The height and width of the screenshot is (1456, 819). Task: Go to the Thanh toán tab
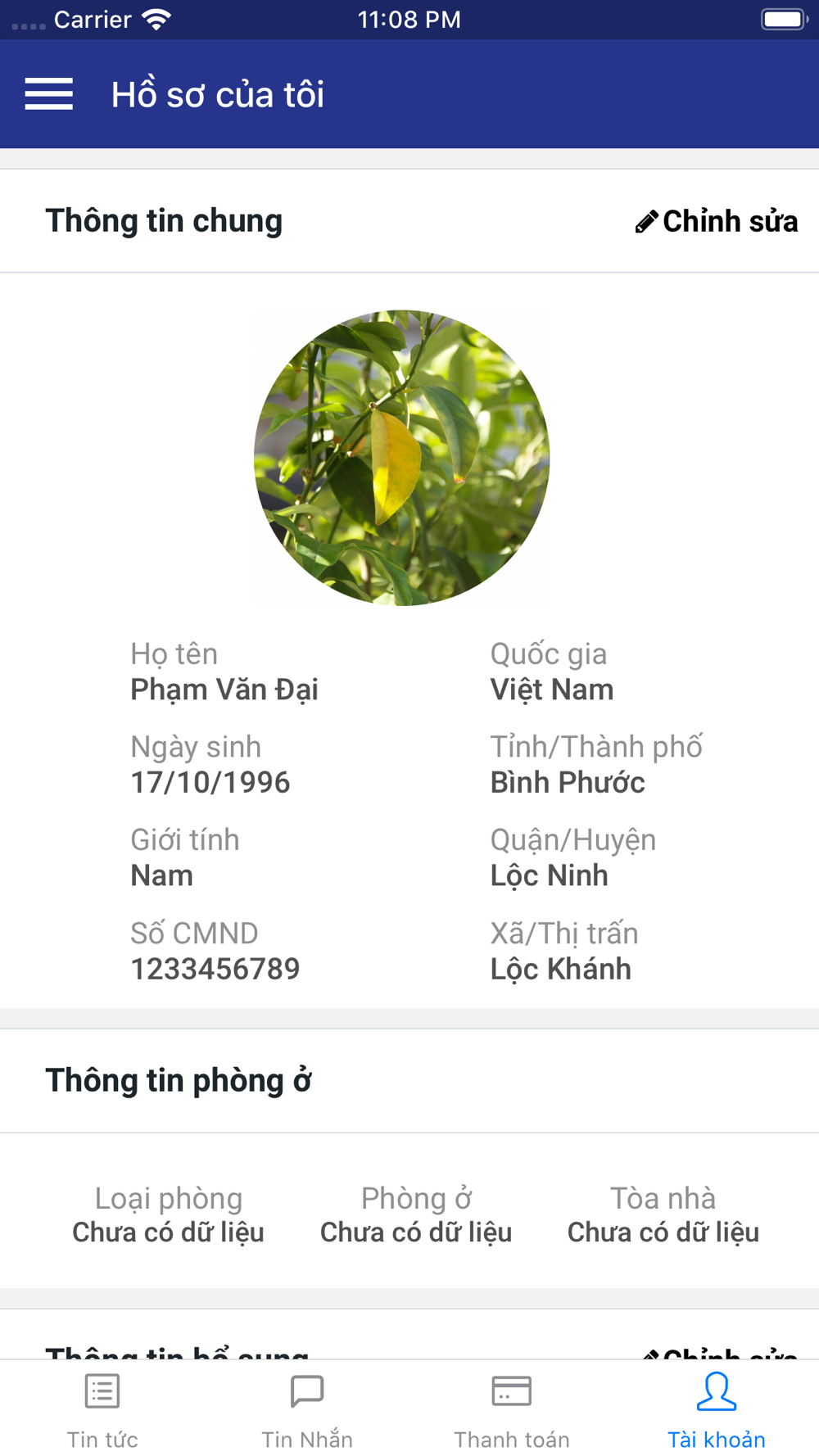coord(512,1409)
